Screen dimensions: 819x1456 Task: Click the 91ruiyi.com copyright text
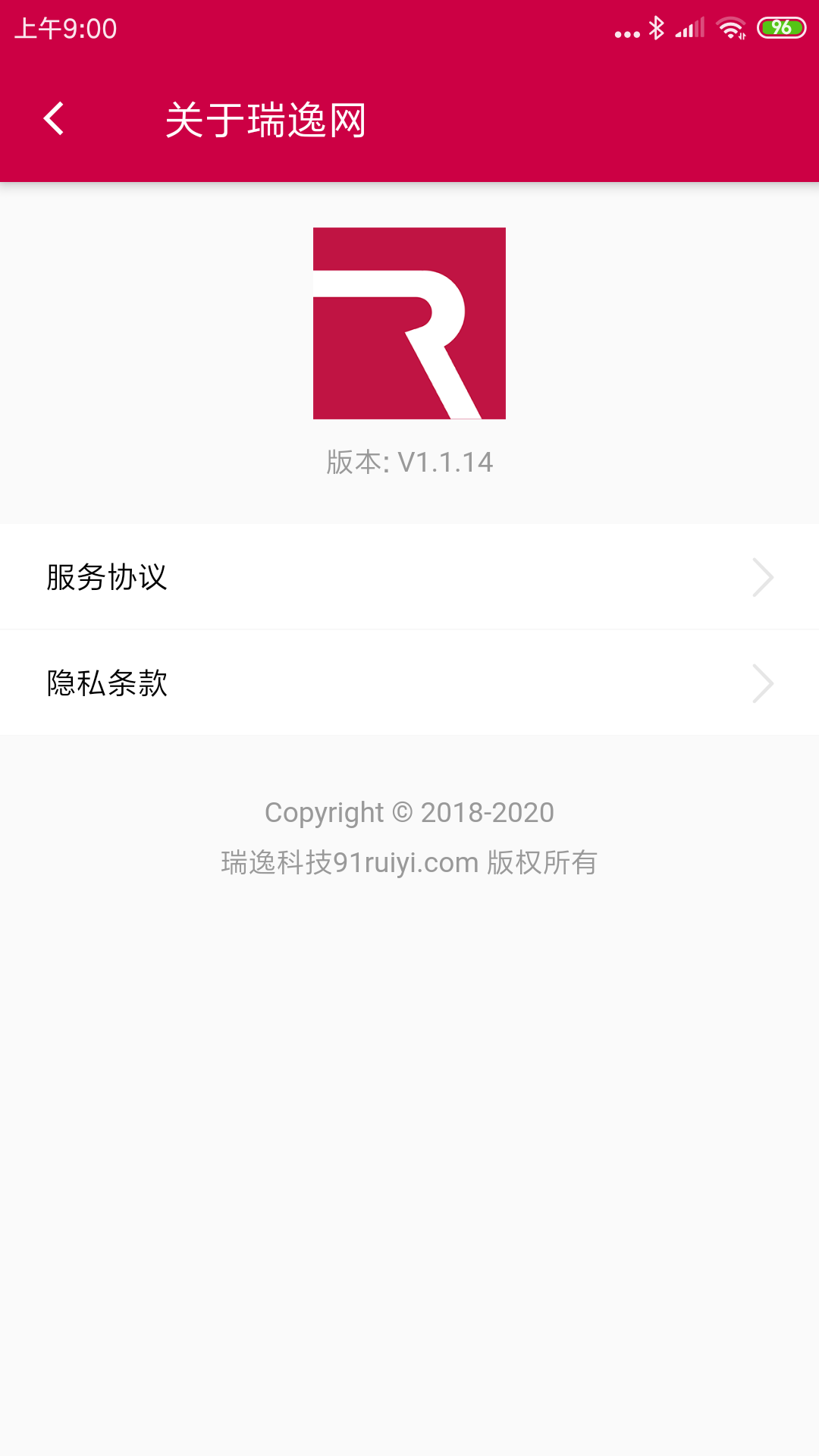(409, 861)
